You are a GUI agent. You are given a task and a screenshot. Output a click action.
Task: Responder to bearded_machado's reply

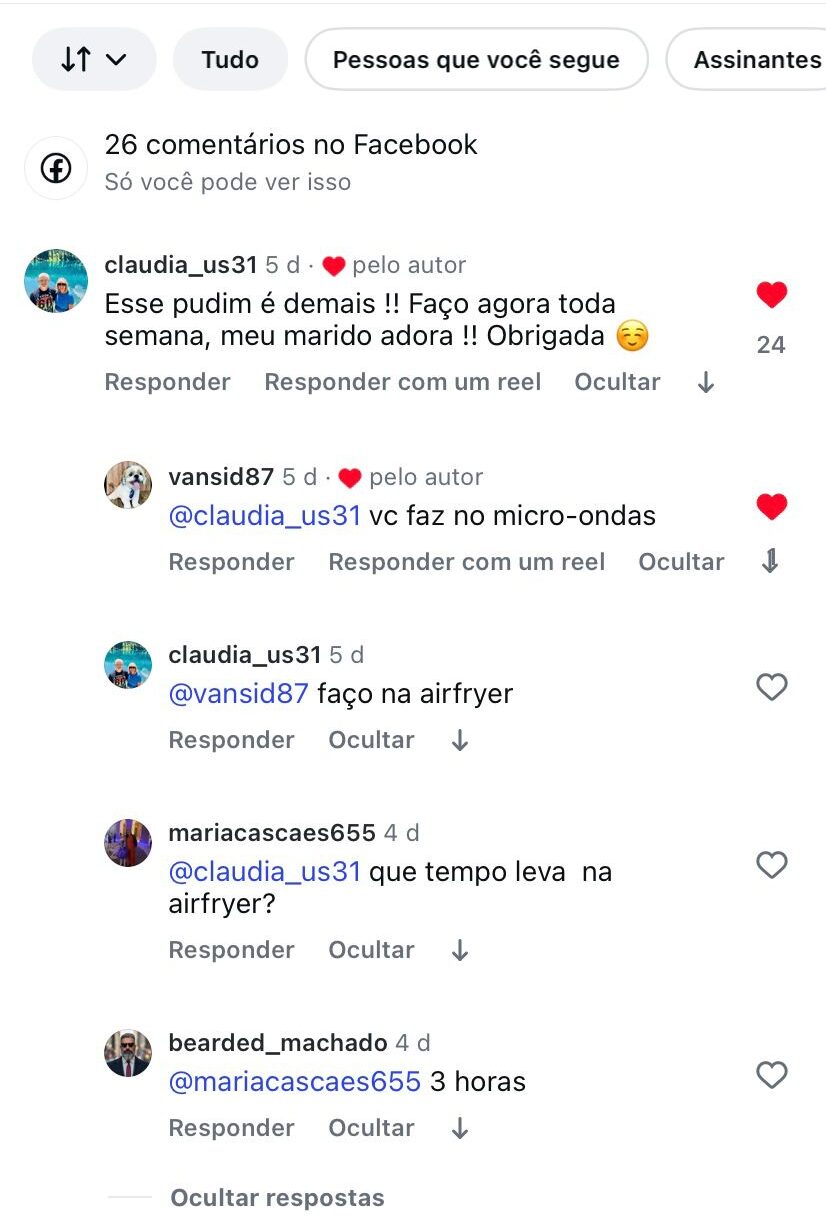pyautogui.click(x=231, y=1128)
